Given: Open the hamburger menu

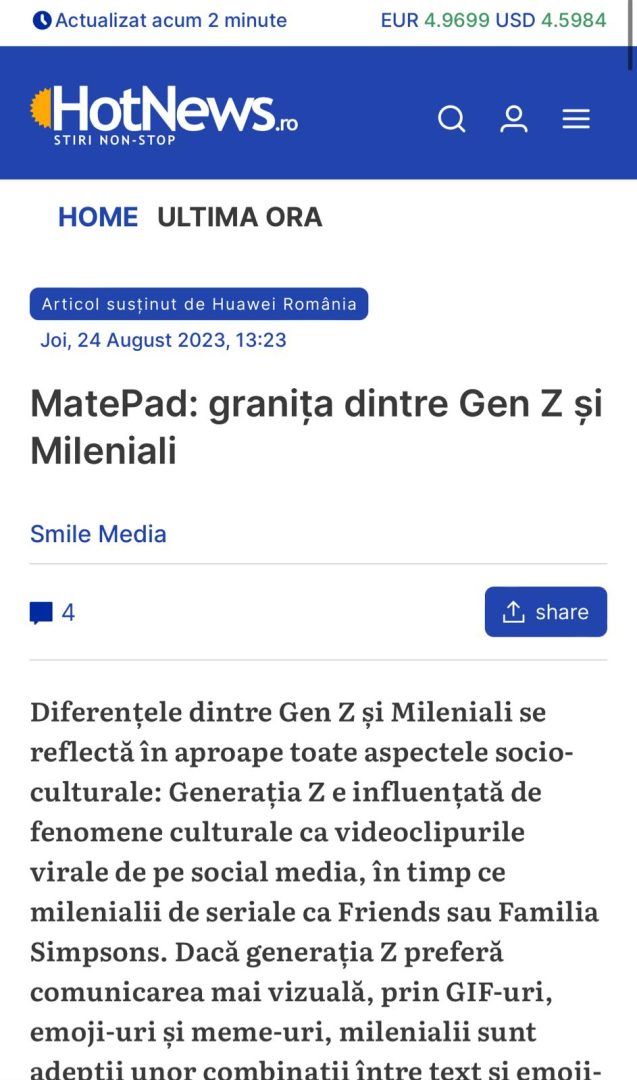Looking at the screenshot, I should click(x=576, y=118).
